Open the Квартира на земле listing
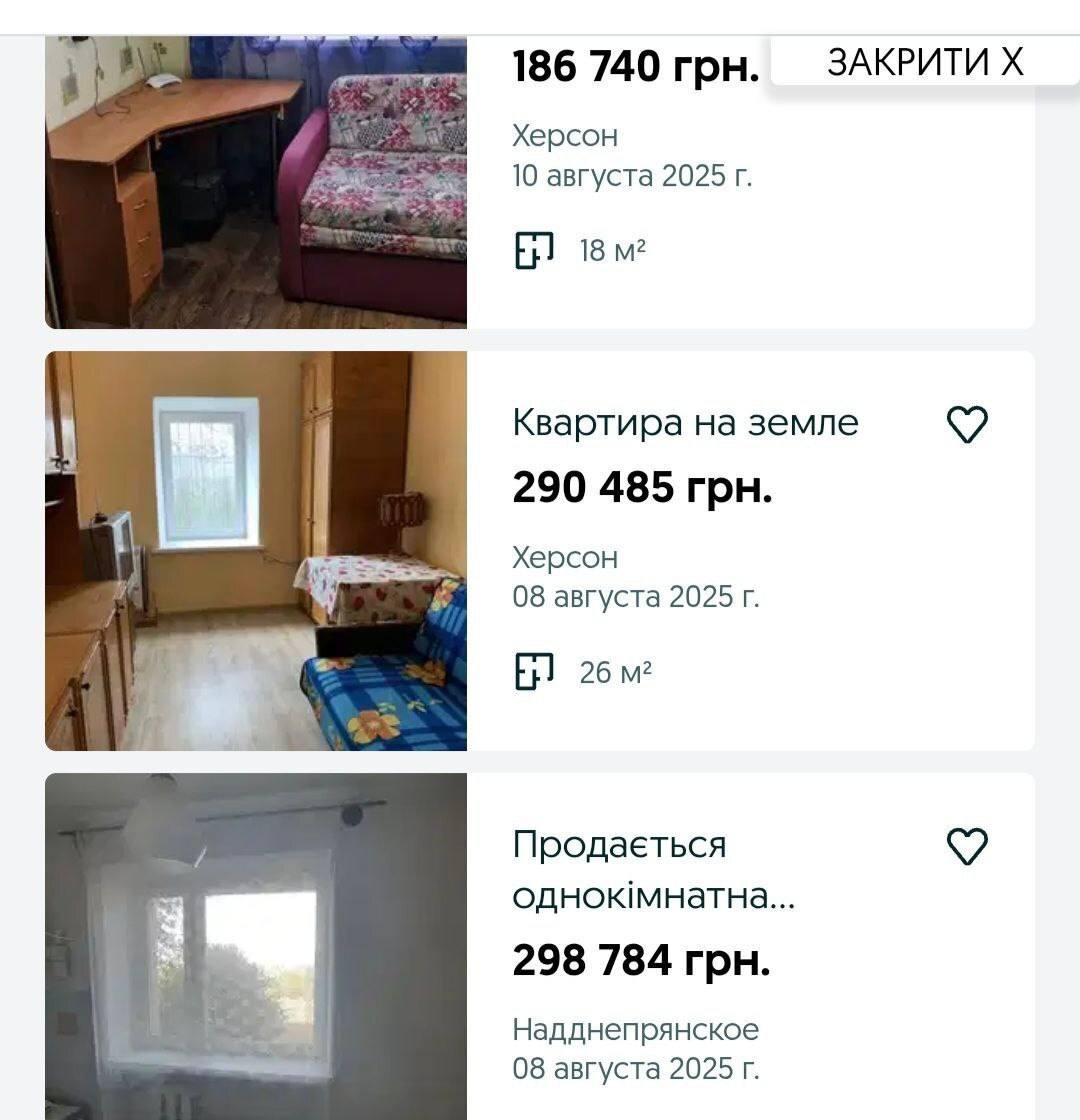The image size is (1080, 1120). point(685,423)
